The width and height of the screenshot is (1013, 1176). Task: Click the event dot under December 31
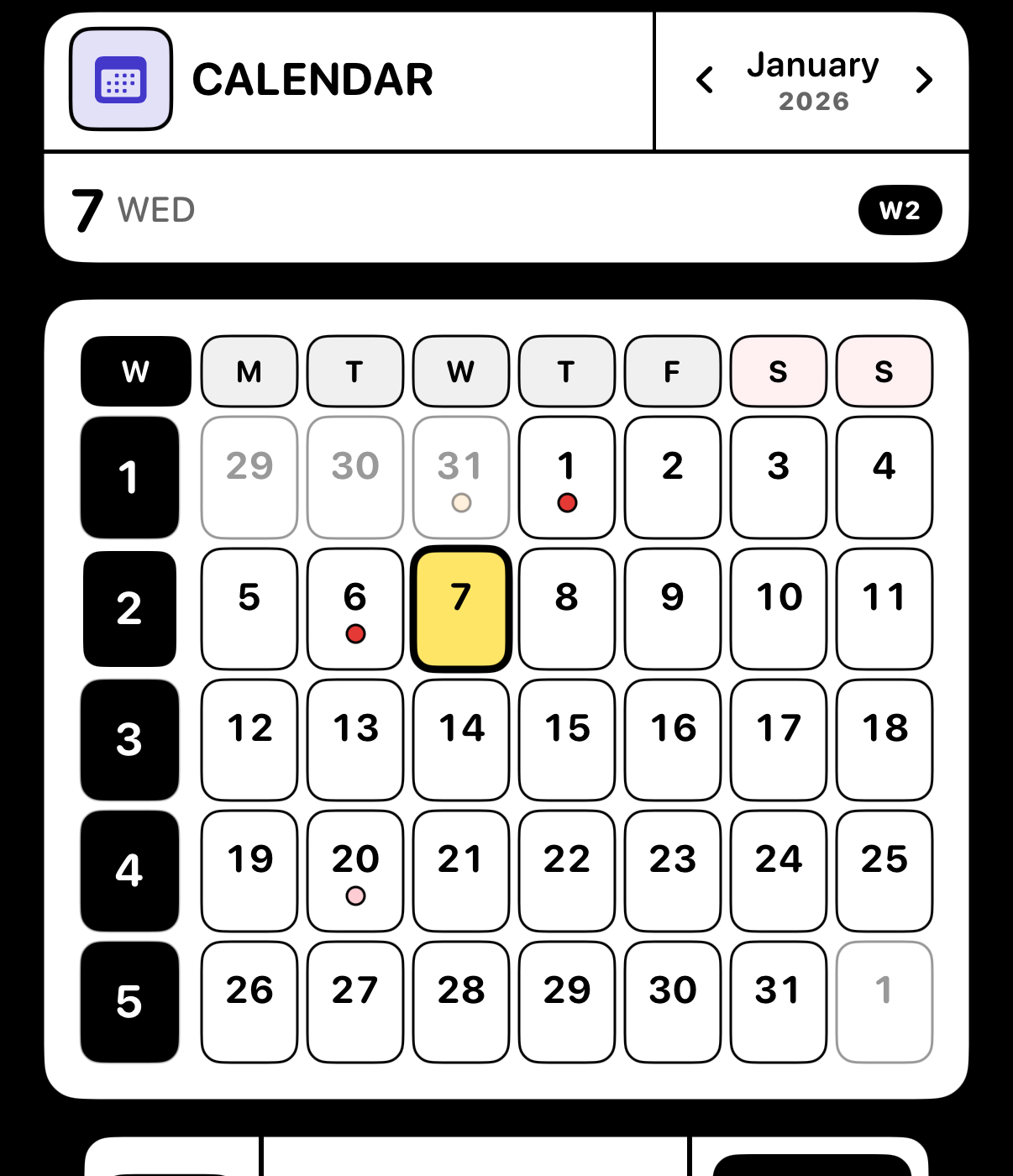(x=460, y=502)
